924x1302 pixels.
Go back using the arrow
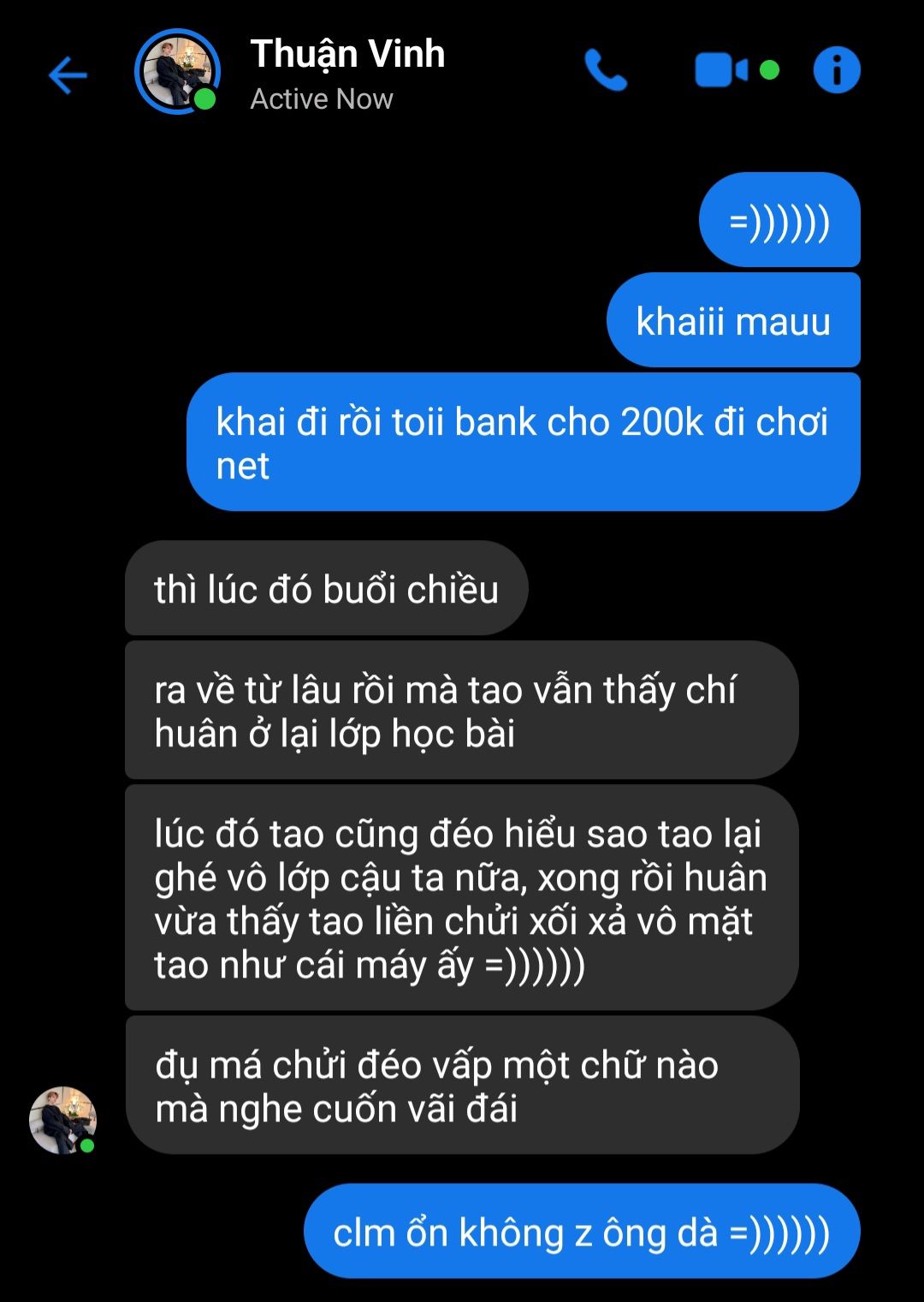[68, 75]
